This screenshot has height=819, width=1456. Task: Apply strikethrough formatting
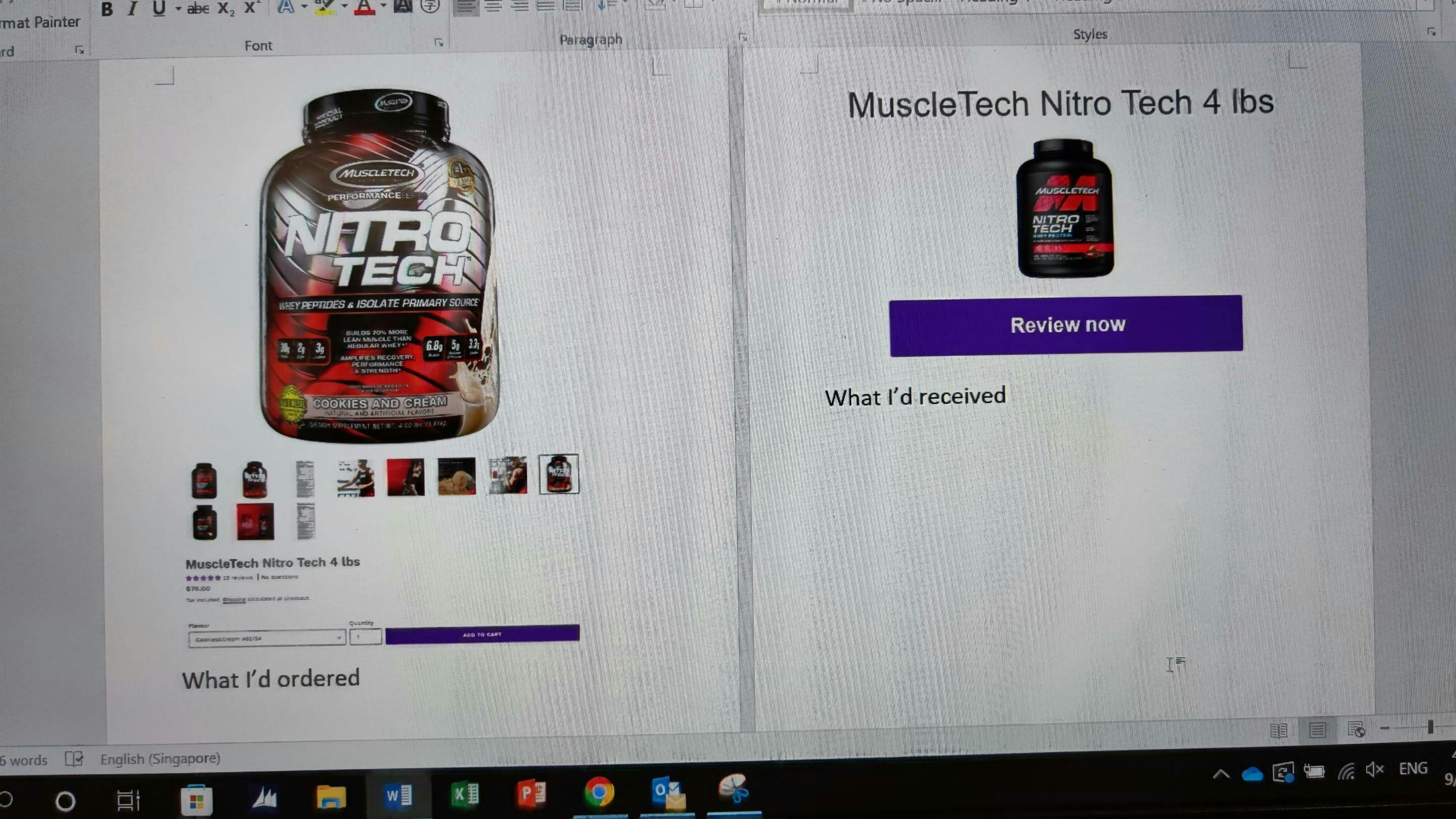point(198,8)
